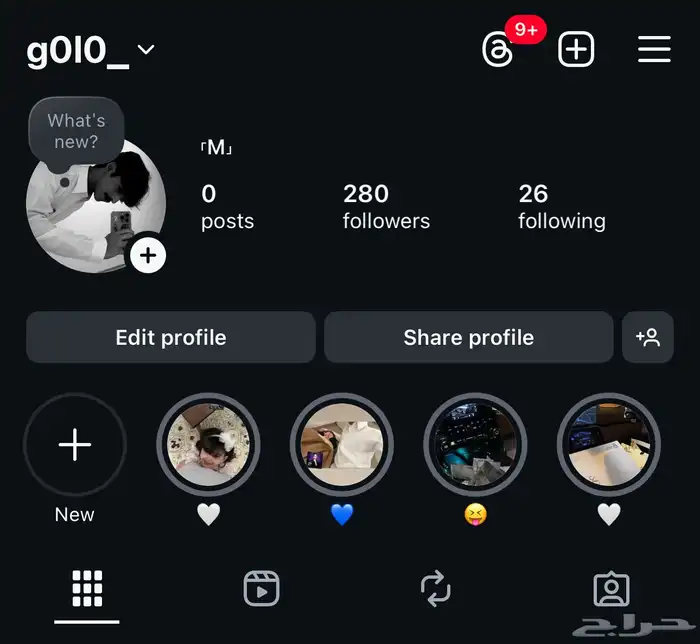700x644 pixels.
Task: Tap the Share profile button
Action: [x=468, y=338]
